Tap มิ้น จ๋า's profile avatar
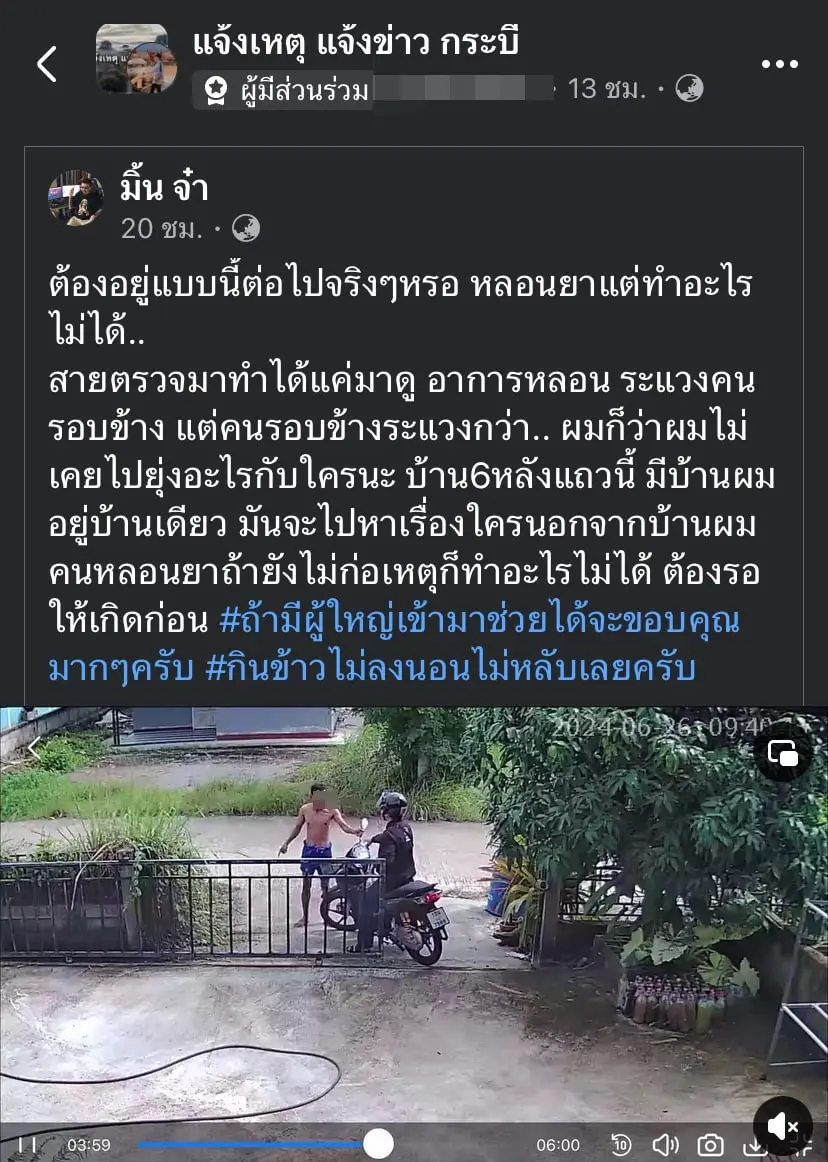The height and width of the screenshot is (1162, 828). point(76,198)
